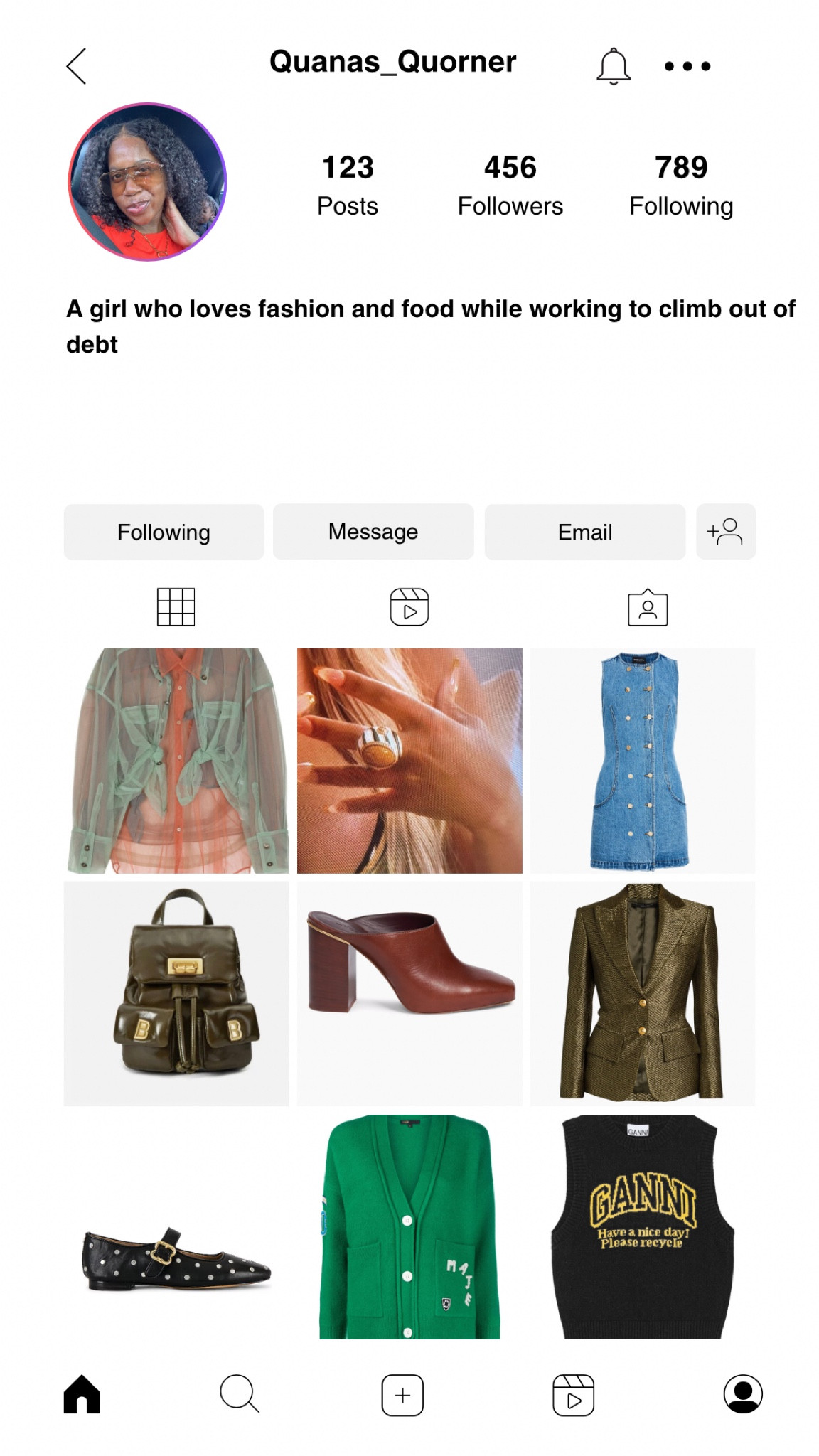The image size is (819, 1456).
Task: Show suggested people with add-person icon
Action: click(725, 532)
